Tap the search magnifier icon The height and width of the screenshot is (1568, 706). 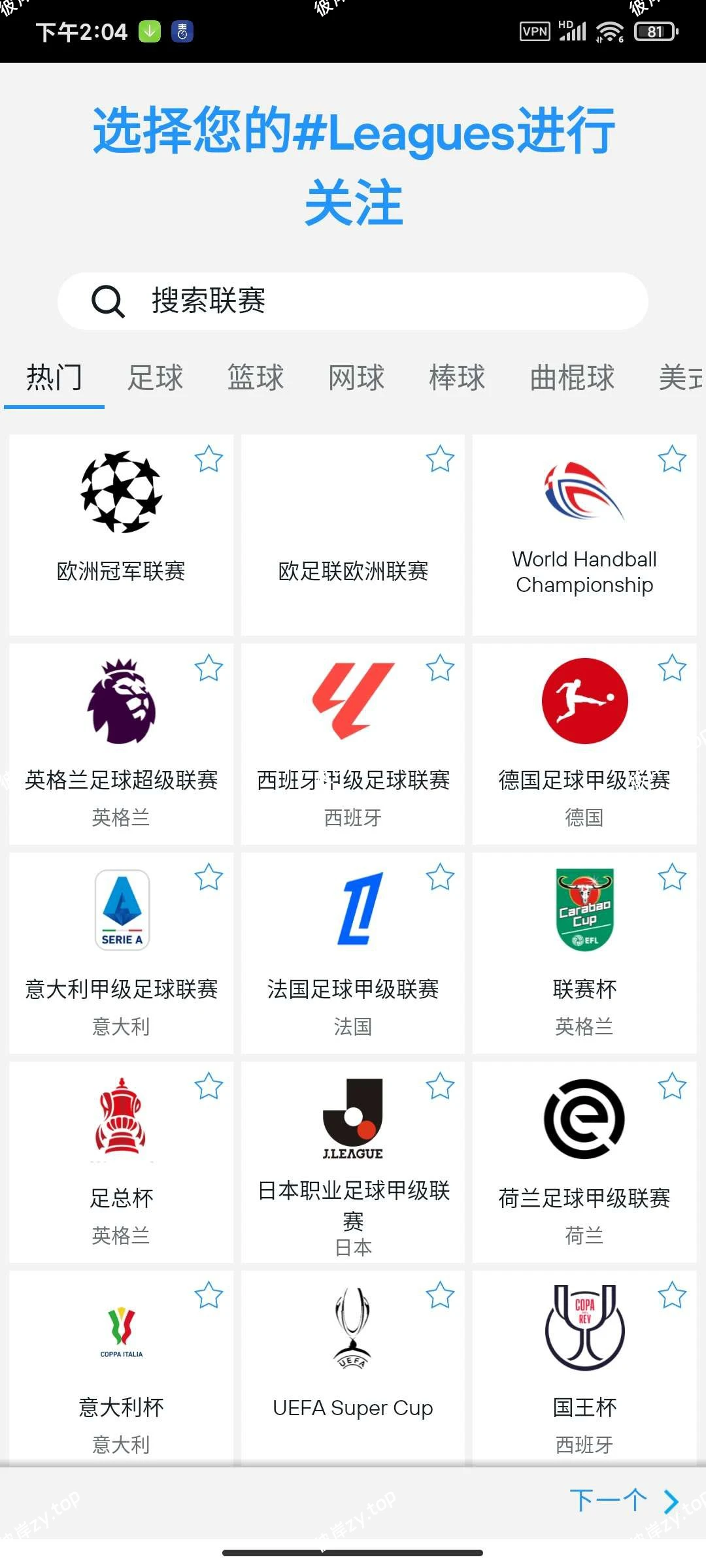tap(109, 301)
